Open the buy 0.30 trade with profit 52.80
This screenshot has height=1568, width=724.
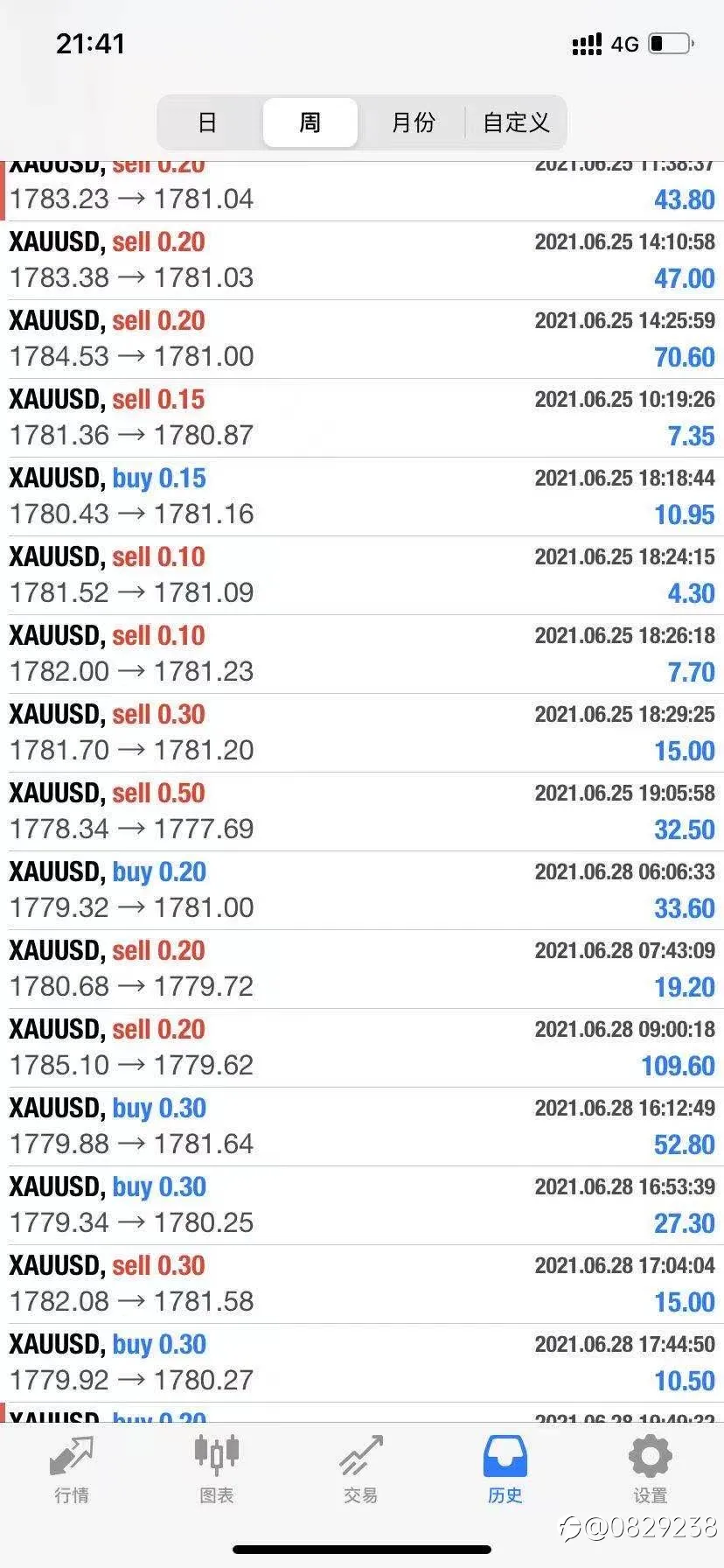[x=362, y=1126]
